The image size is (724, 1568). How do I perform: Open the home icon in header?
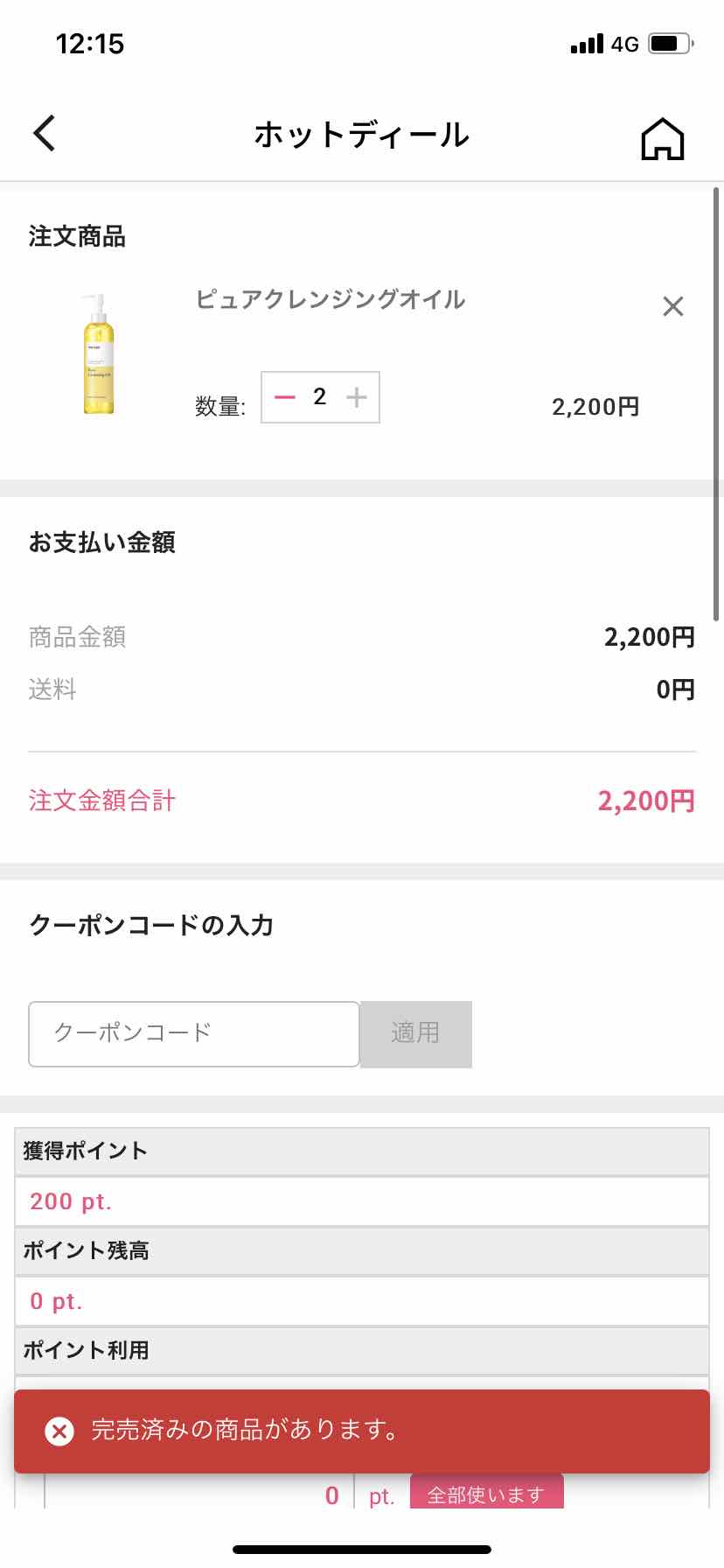662,139
